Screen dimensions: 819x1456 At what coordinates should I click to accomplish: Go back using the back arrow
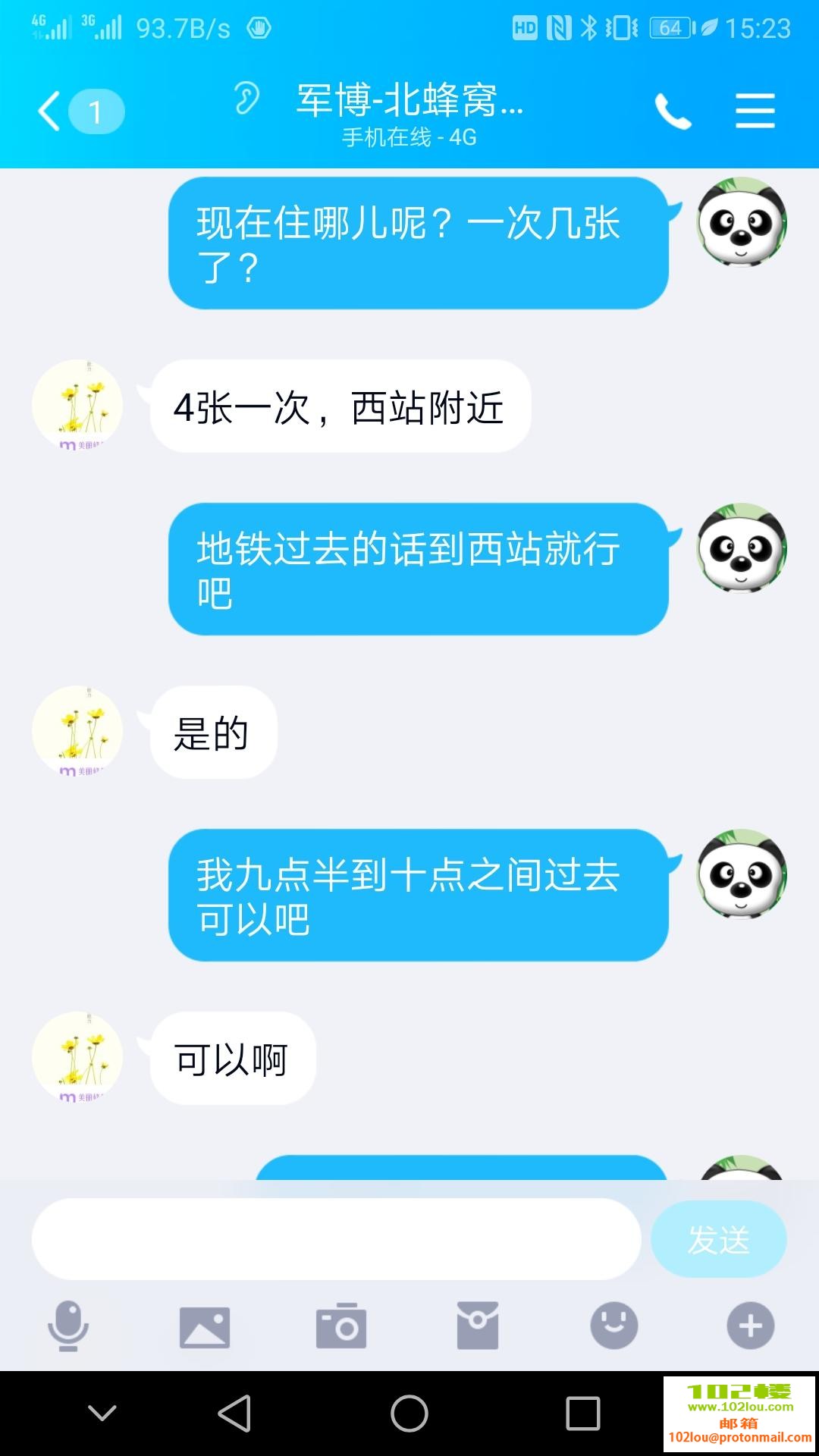[47, 111]
